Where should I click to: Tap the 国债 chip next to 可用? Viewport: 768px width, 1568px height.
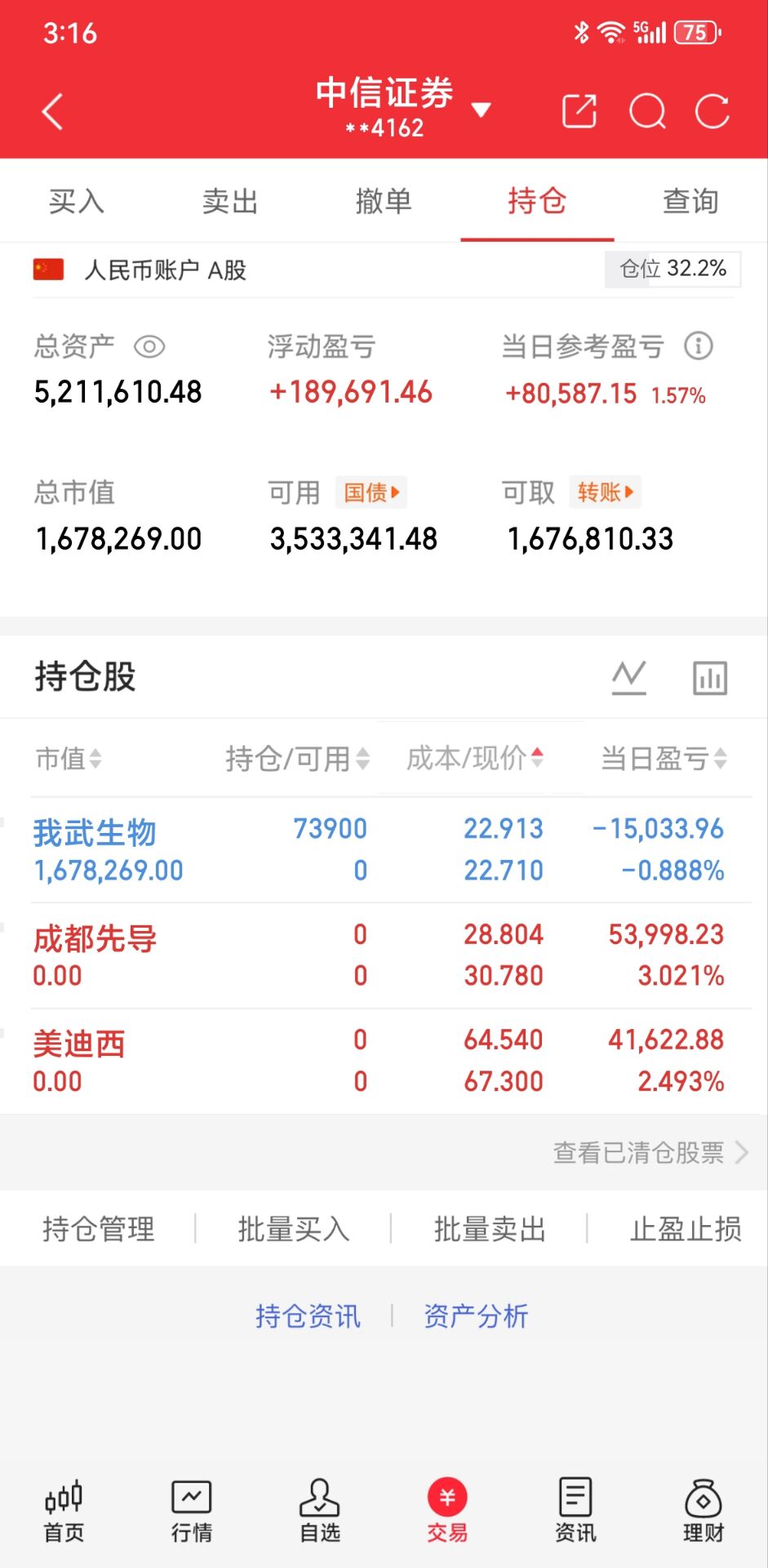(371, 492)
